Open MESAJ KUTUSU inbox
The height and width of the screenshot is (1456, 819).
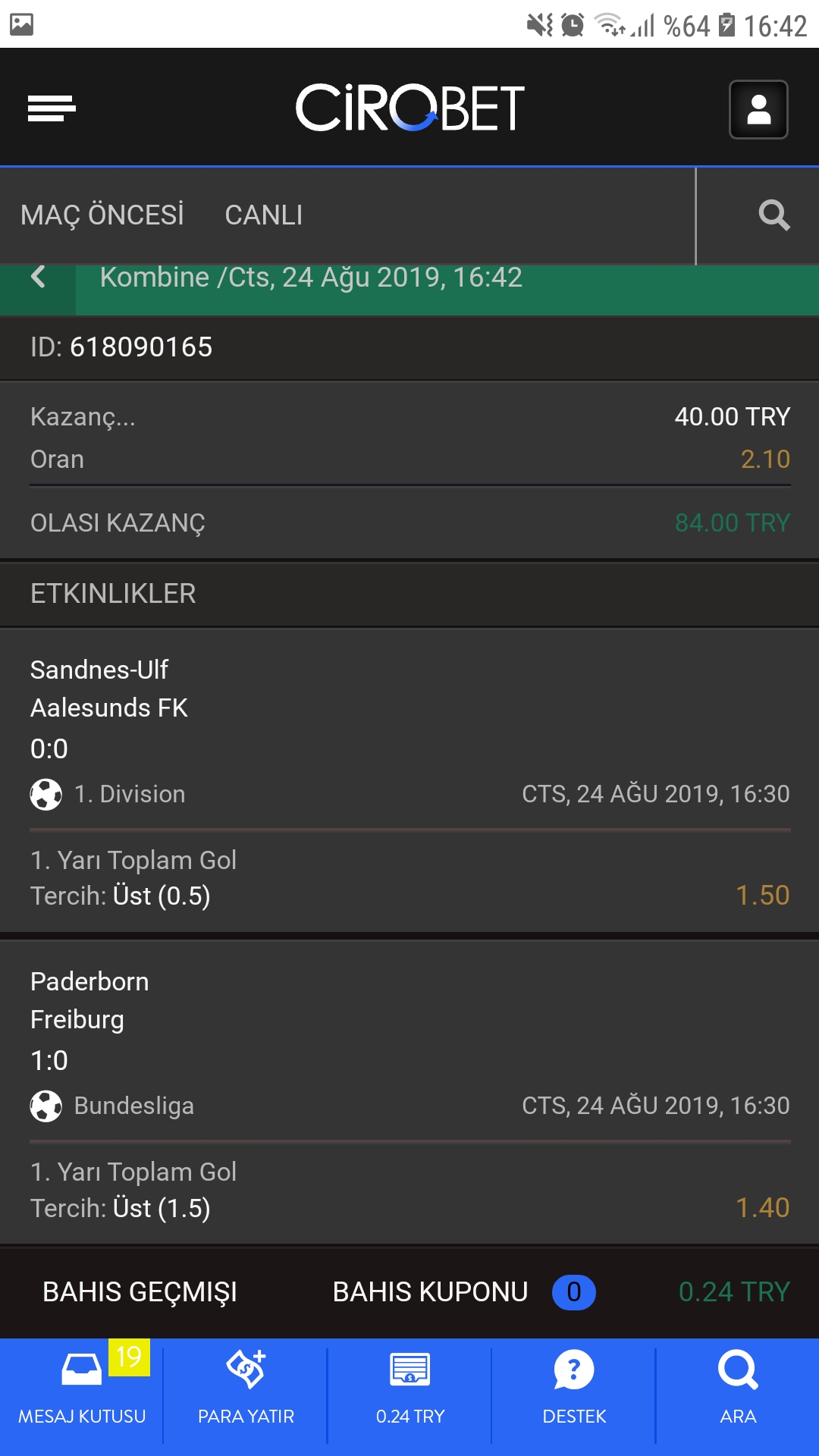82,1391
